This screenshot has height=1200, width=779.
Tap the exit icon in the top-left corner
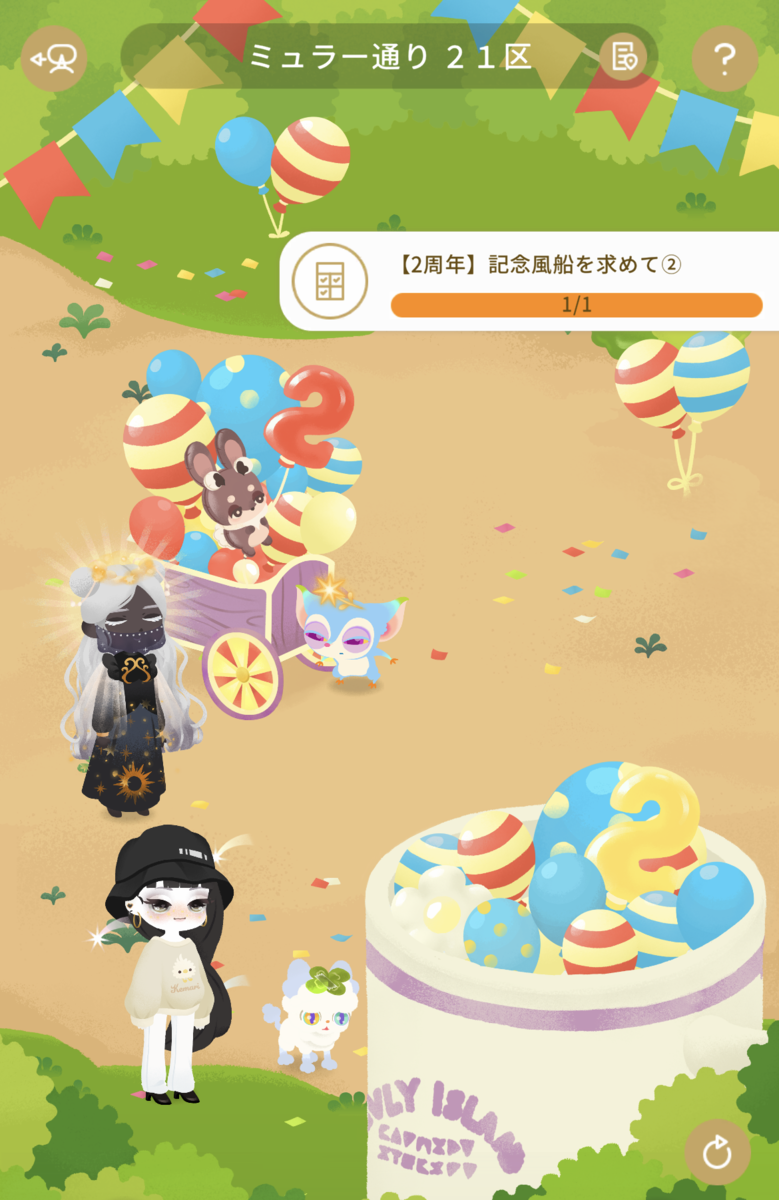point(54,59)
